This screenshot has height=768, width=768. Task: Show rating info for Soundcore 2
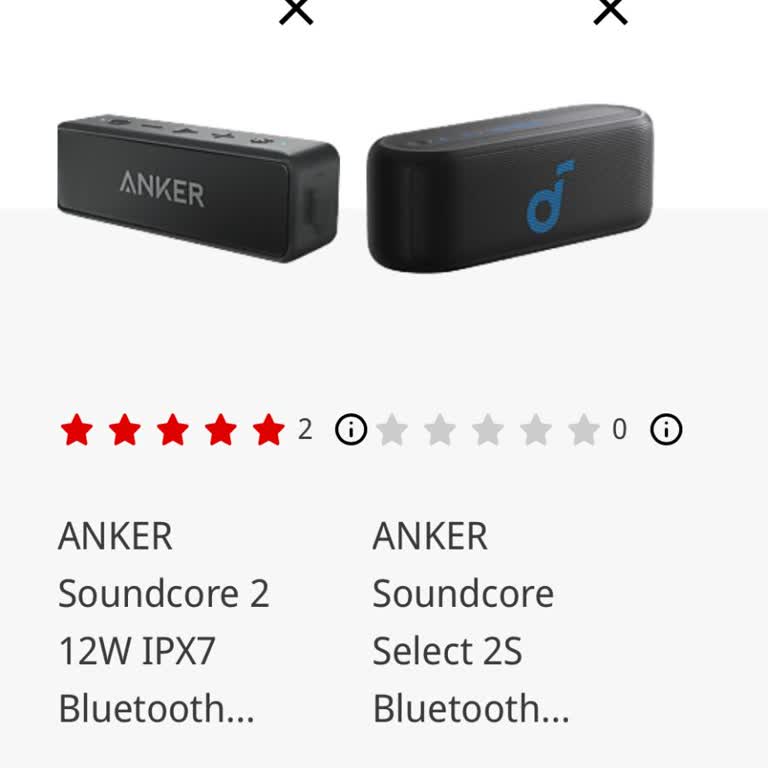[x=350, y=430]
